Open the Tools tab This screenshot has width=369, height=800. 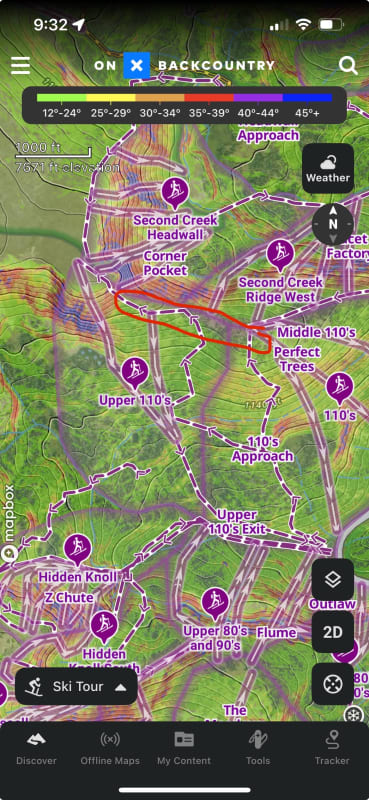pos(258,748)
